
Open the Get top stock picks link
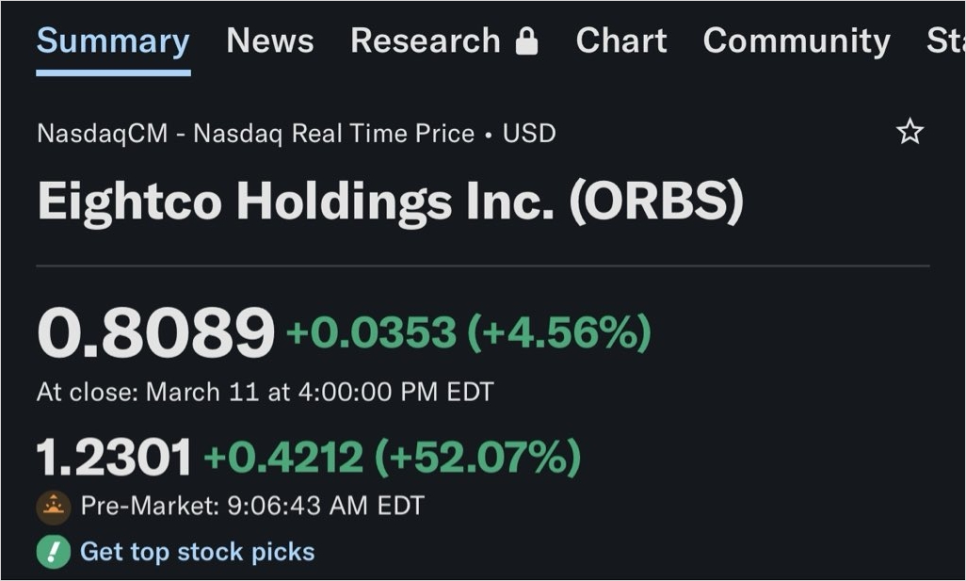point(197,551)
